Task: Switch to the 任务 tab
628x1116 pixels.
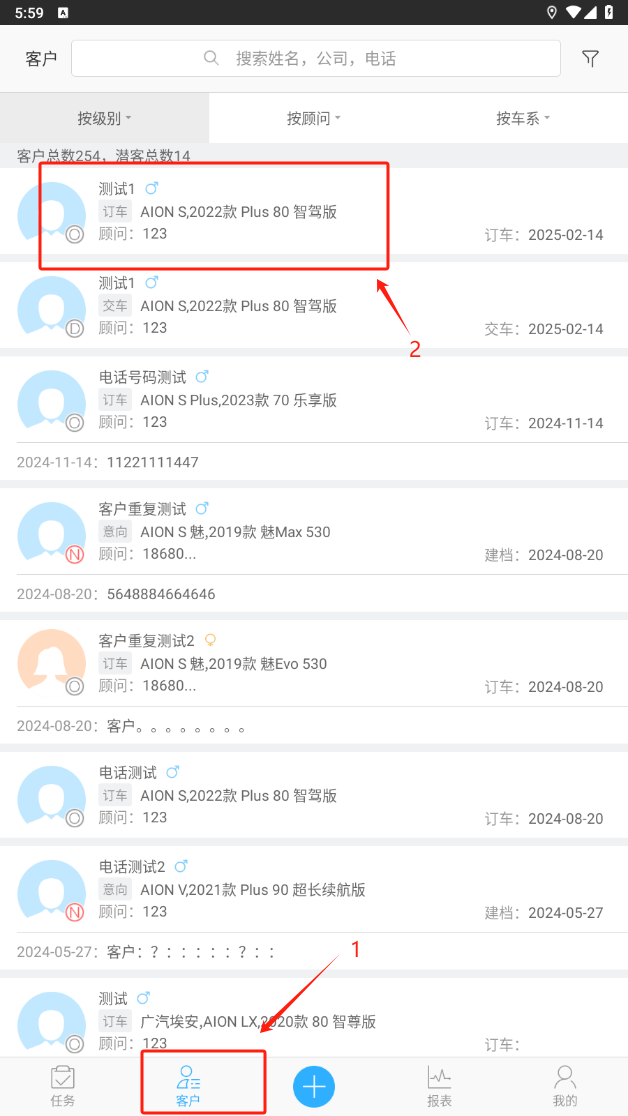Action: click(x=62, y=1086)
